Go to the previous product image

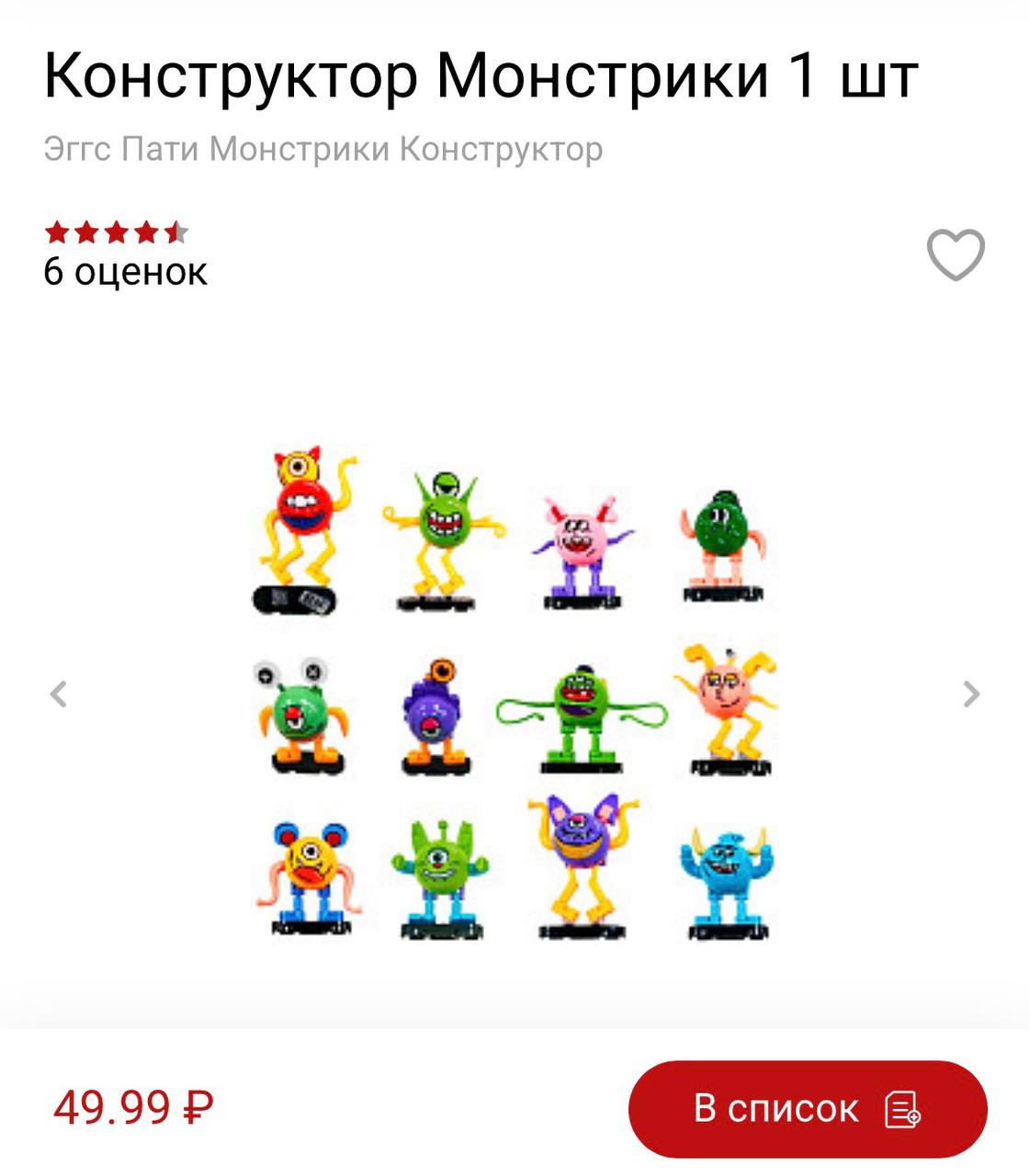[59, 694]
